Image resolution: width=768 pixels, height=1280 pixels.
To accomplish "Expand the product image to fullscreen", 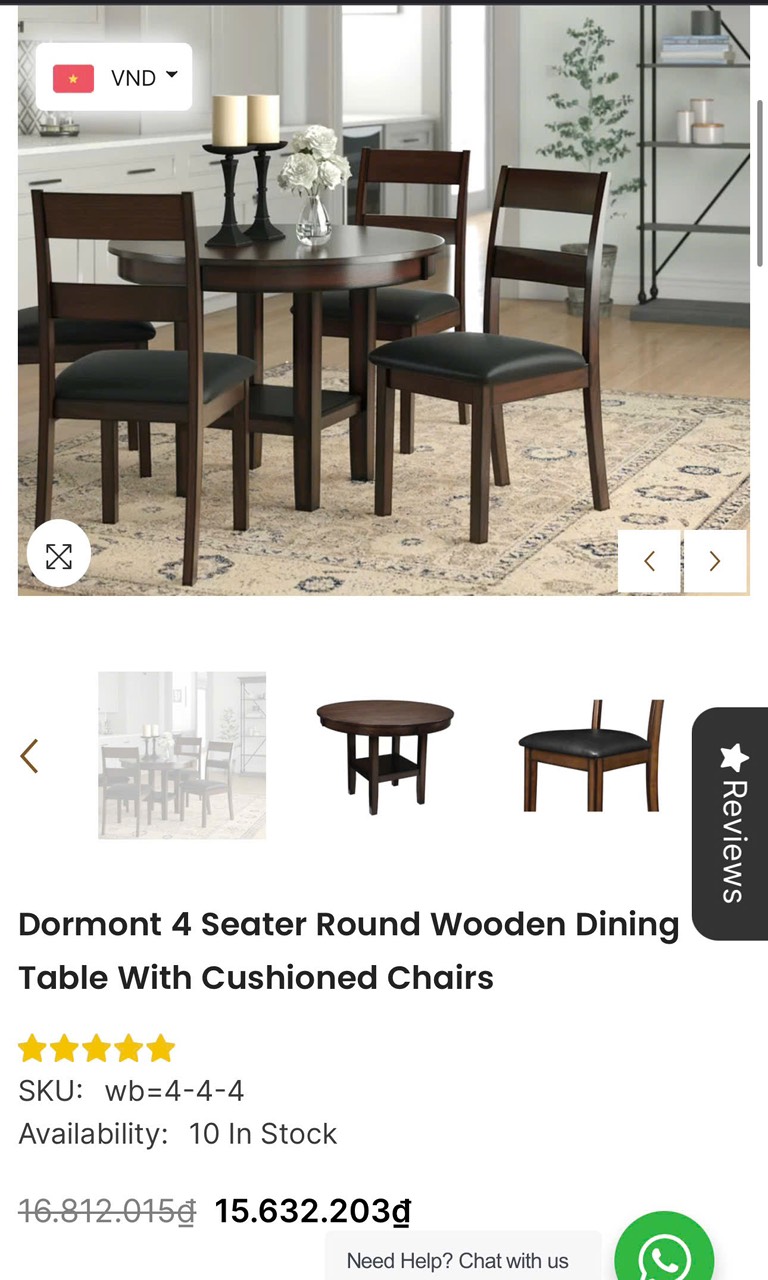I will (x=59, y=556).
